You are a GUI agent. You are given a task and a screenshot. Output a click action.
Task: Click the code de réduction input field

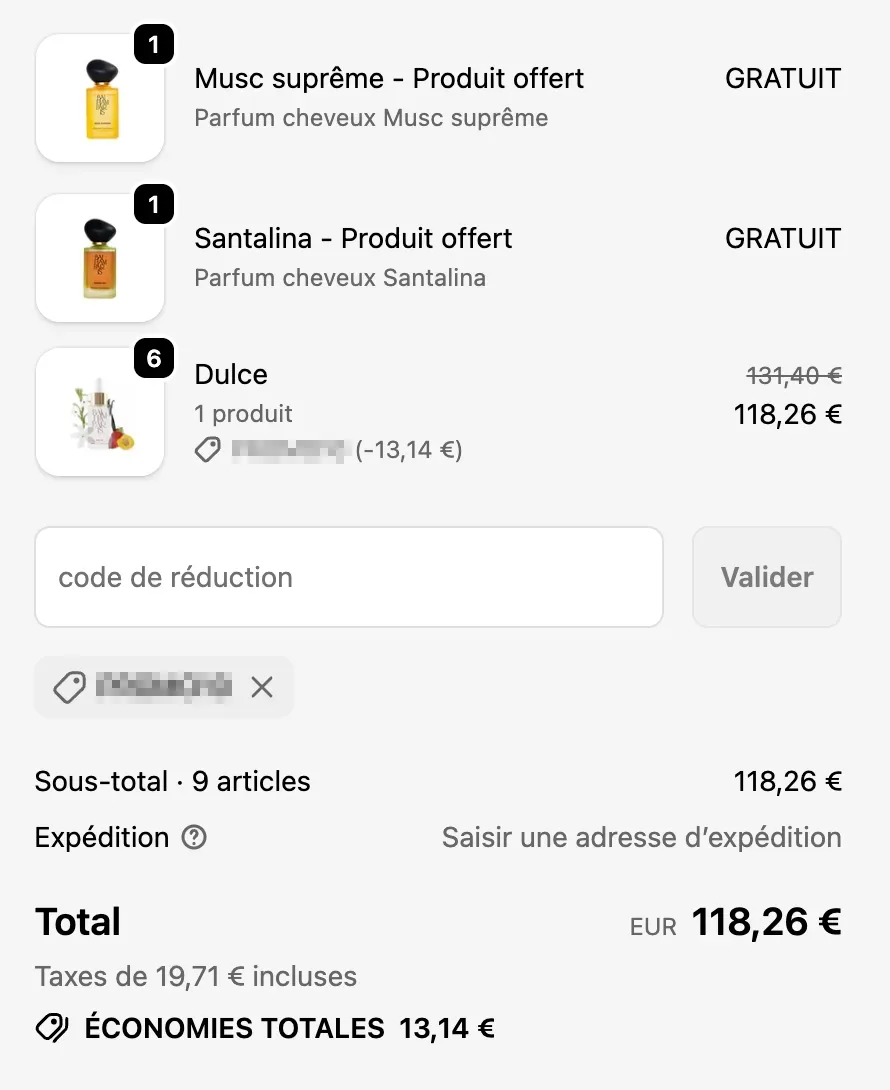tap(348, 577)
